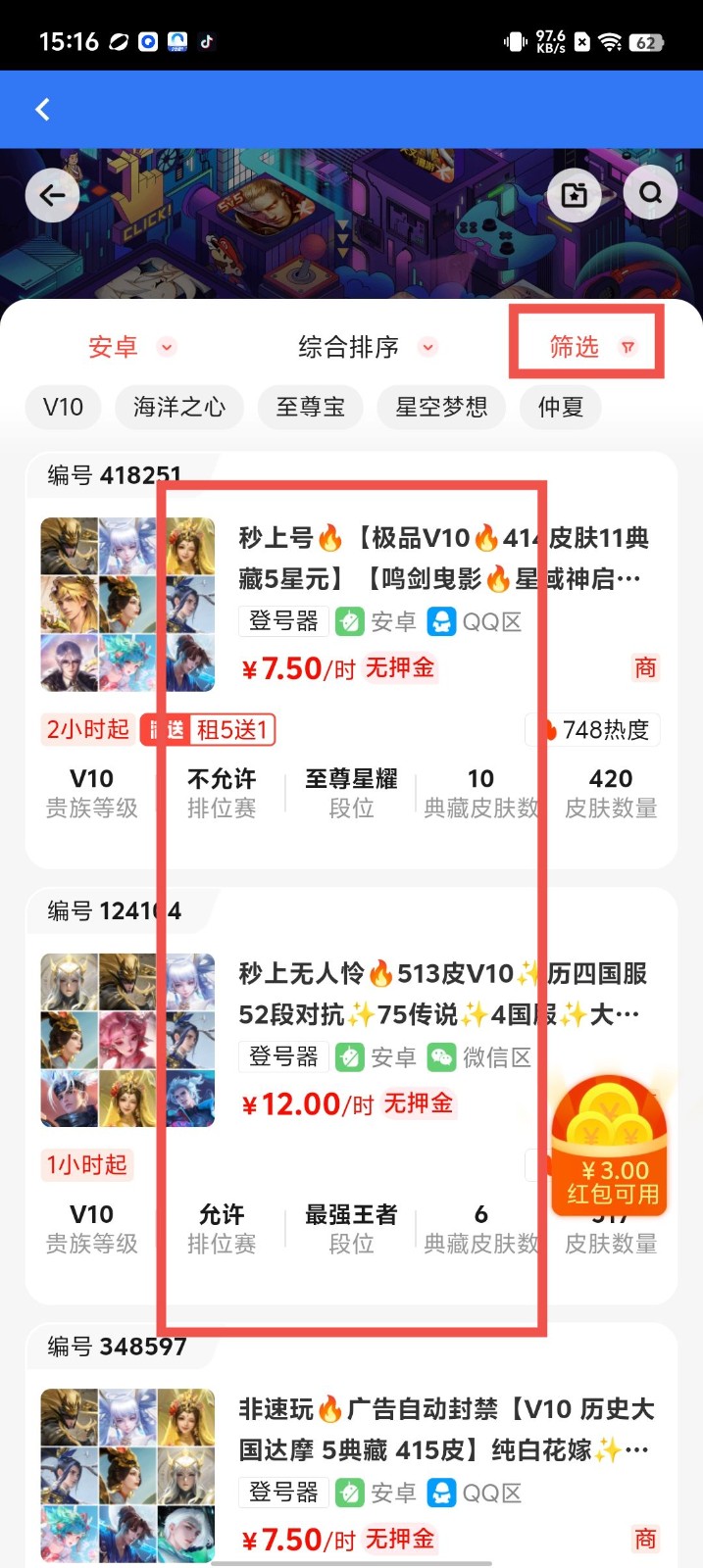Open the favorites folder icon

click(x=574, y=195)
